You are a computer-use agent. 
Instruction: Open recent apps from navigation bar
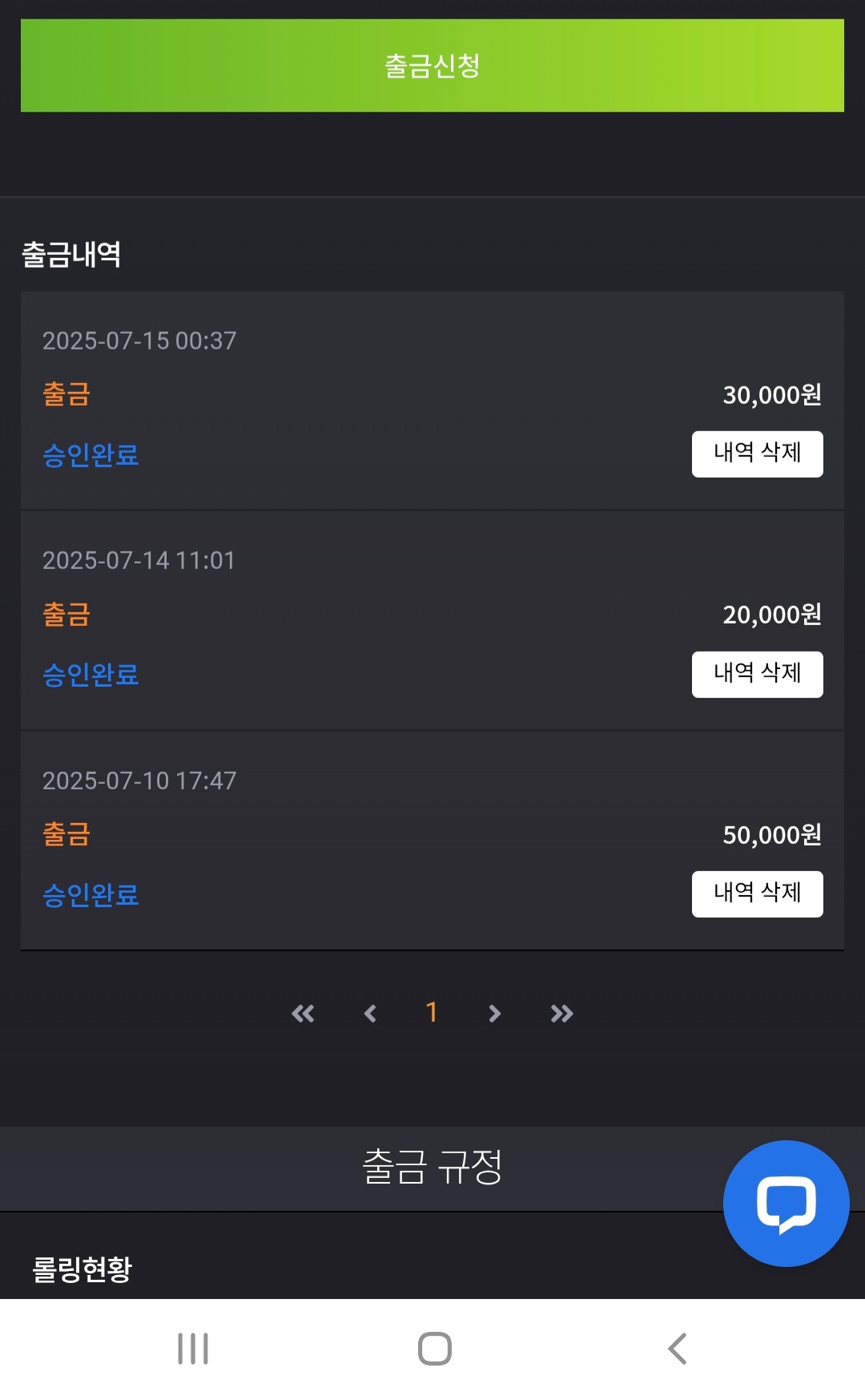[x=193, y=1349]
